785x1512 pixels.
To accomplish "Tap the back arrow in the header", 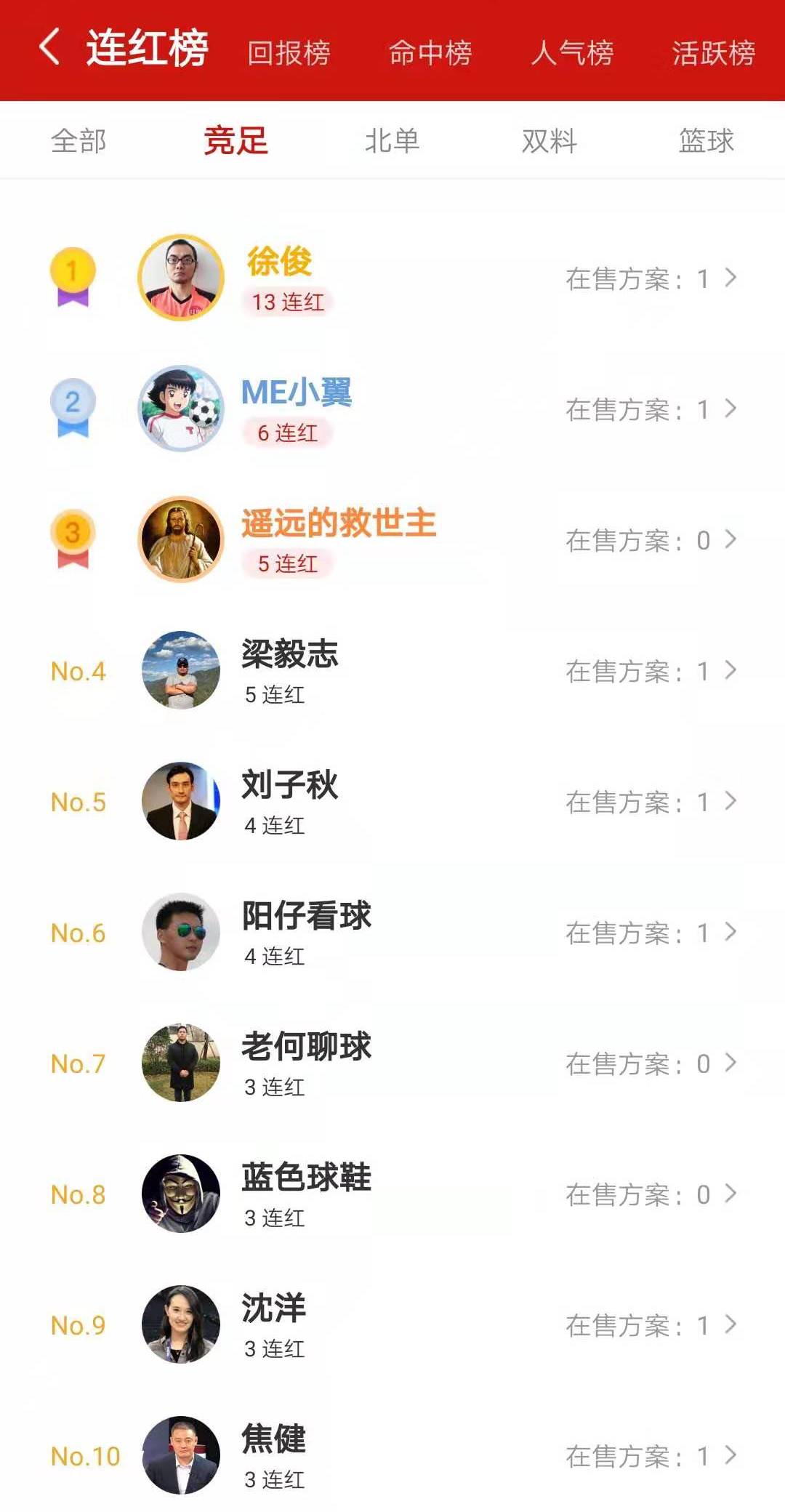I will coord(49,48).
